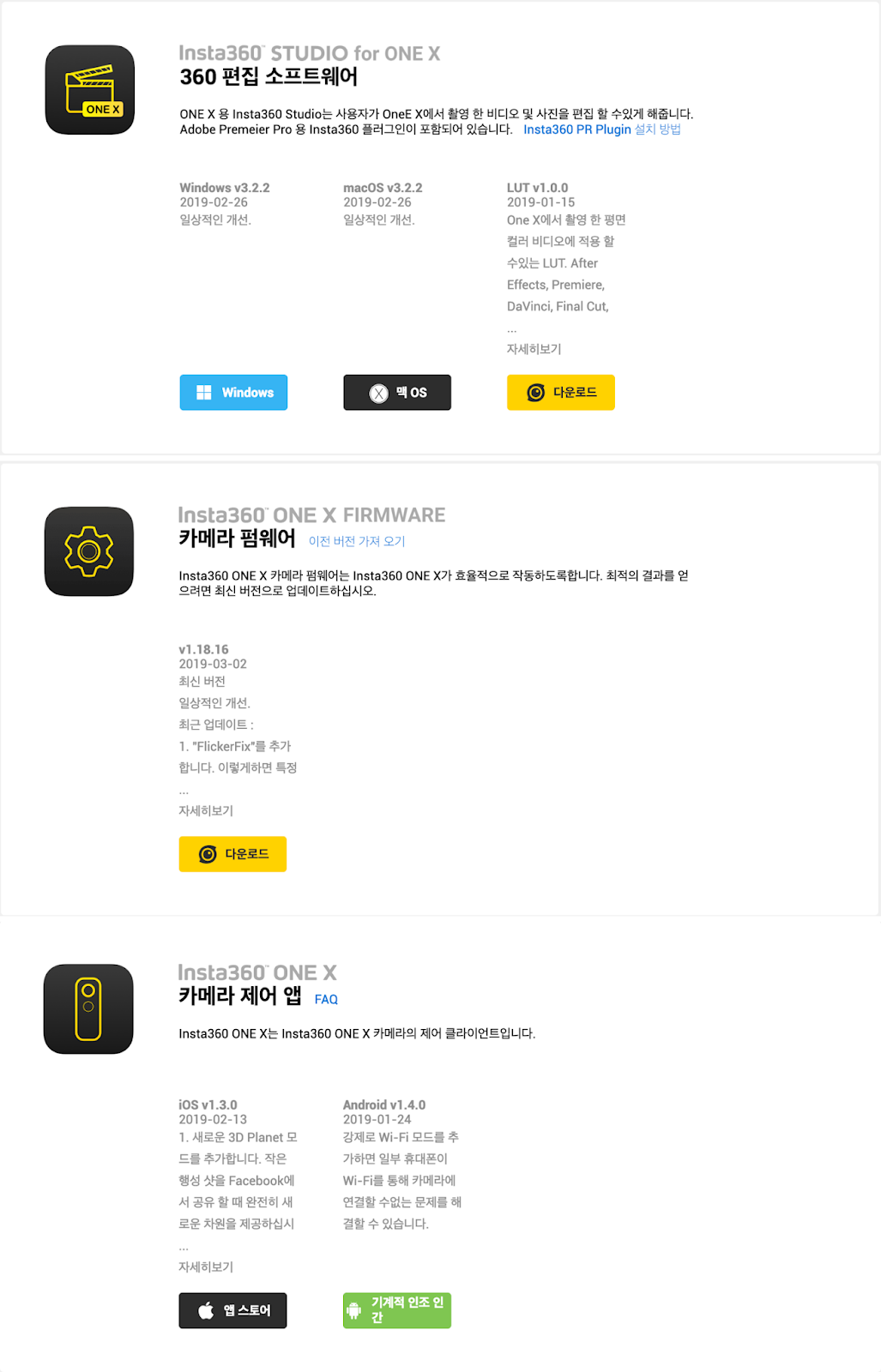Get the Android app via green button
Viewport: 881px width, 1372px height.
click(397, 1310)
